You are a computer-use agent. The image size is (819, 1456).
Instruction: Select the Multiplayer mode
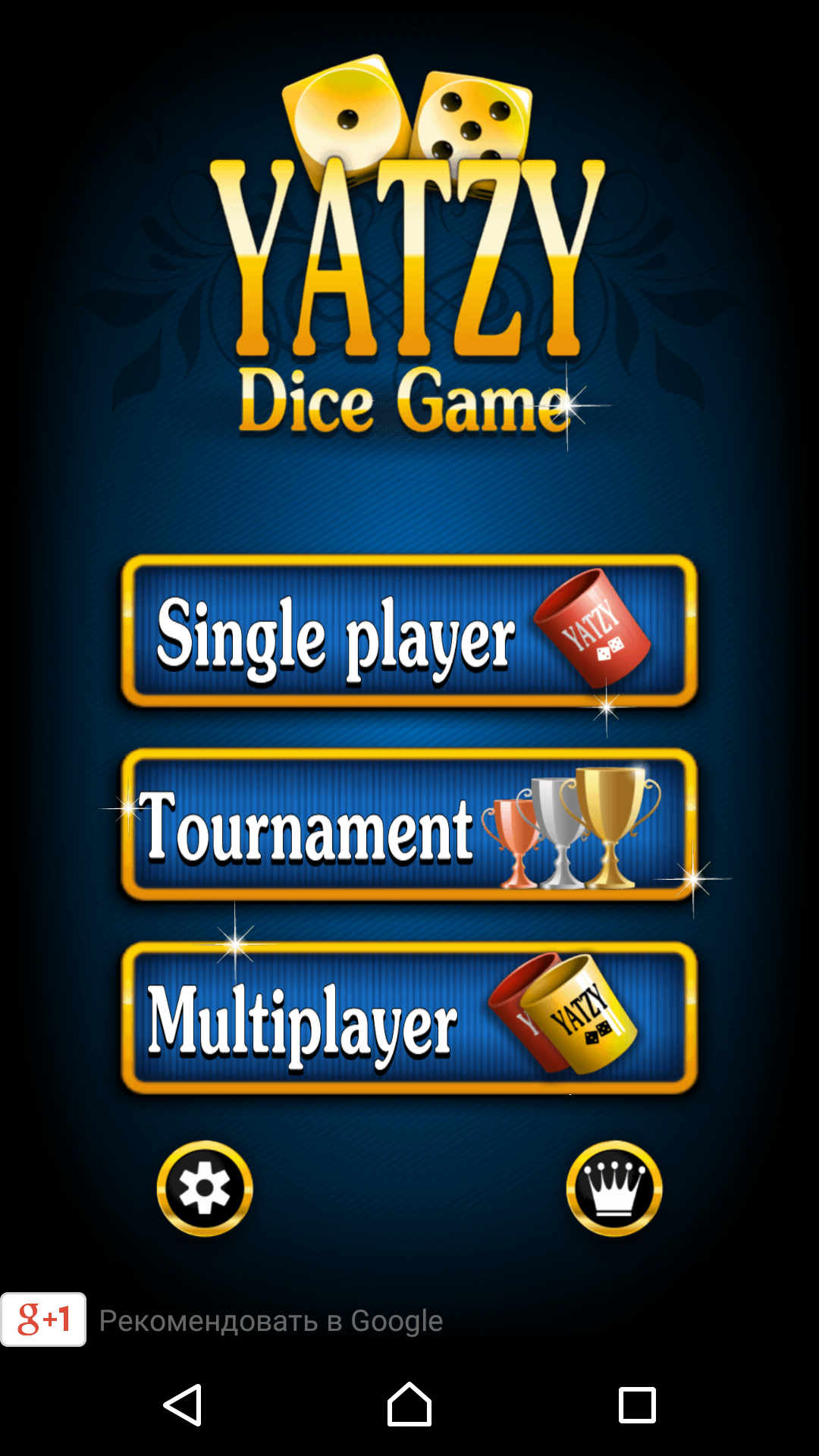tap(409, 1018)
